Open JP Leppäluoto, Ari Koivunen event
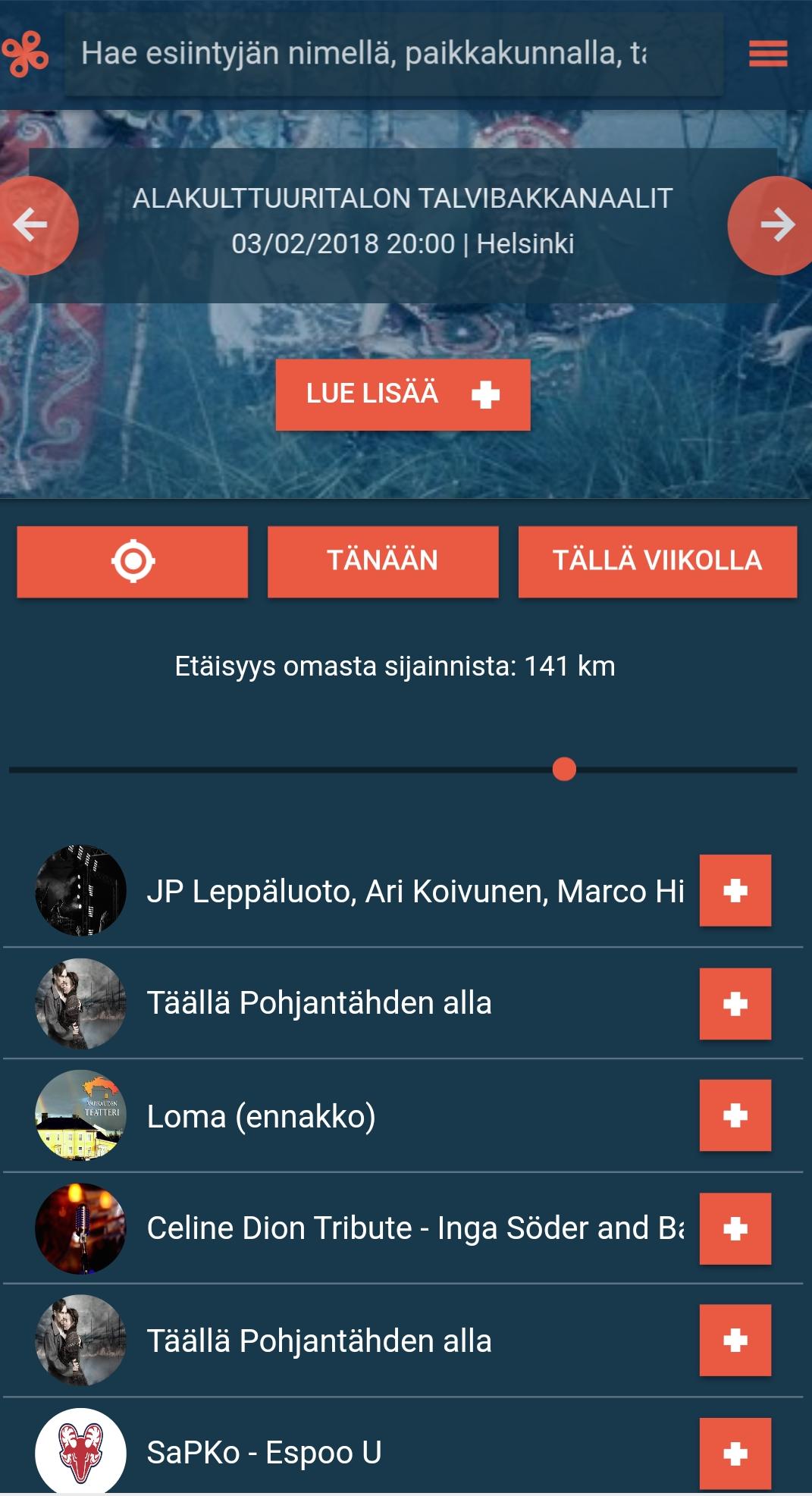This screenshot has height=1496, width=812. point(414,891)
